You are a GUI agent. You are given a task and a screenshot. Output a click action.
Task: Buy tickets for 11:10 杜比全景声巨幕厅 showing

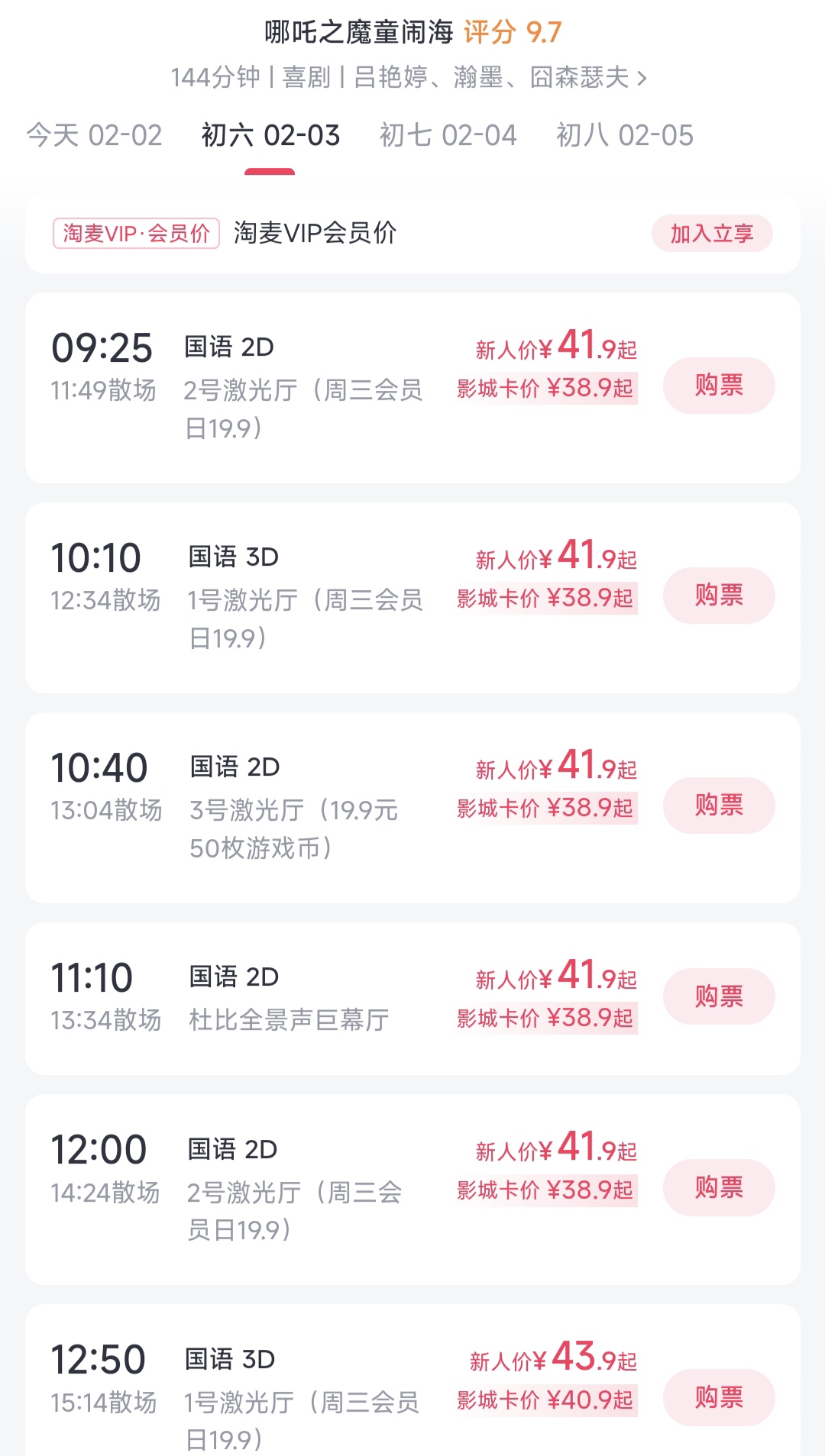pyautogui.click(x=718, y=996)
